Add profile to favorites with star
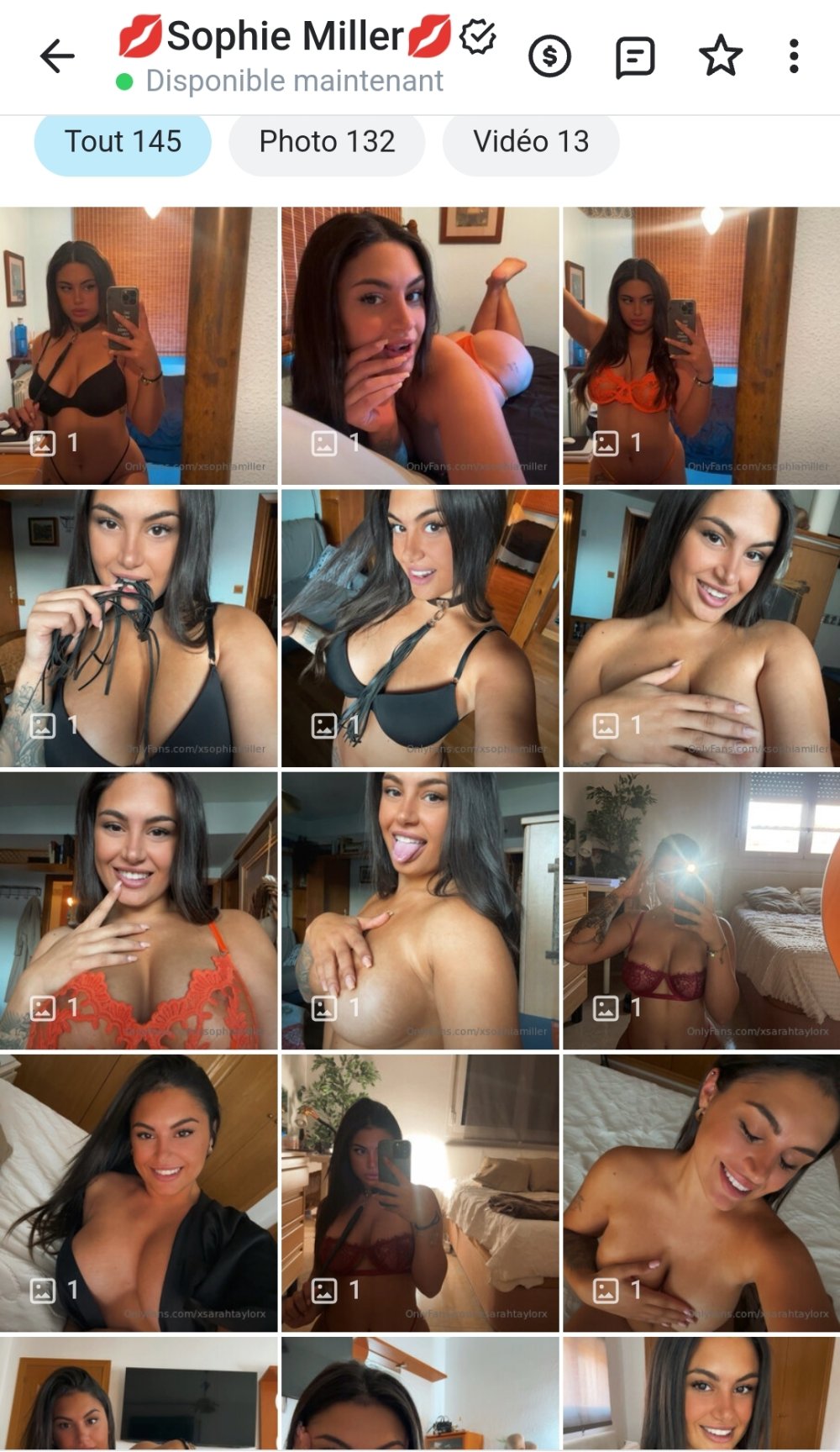Screen dimensions: 840x1452 coord(721,57)
